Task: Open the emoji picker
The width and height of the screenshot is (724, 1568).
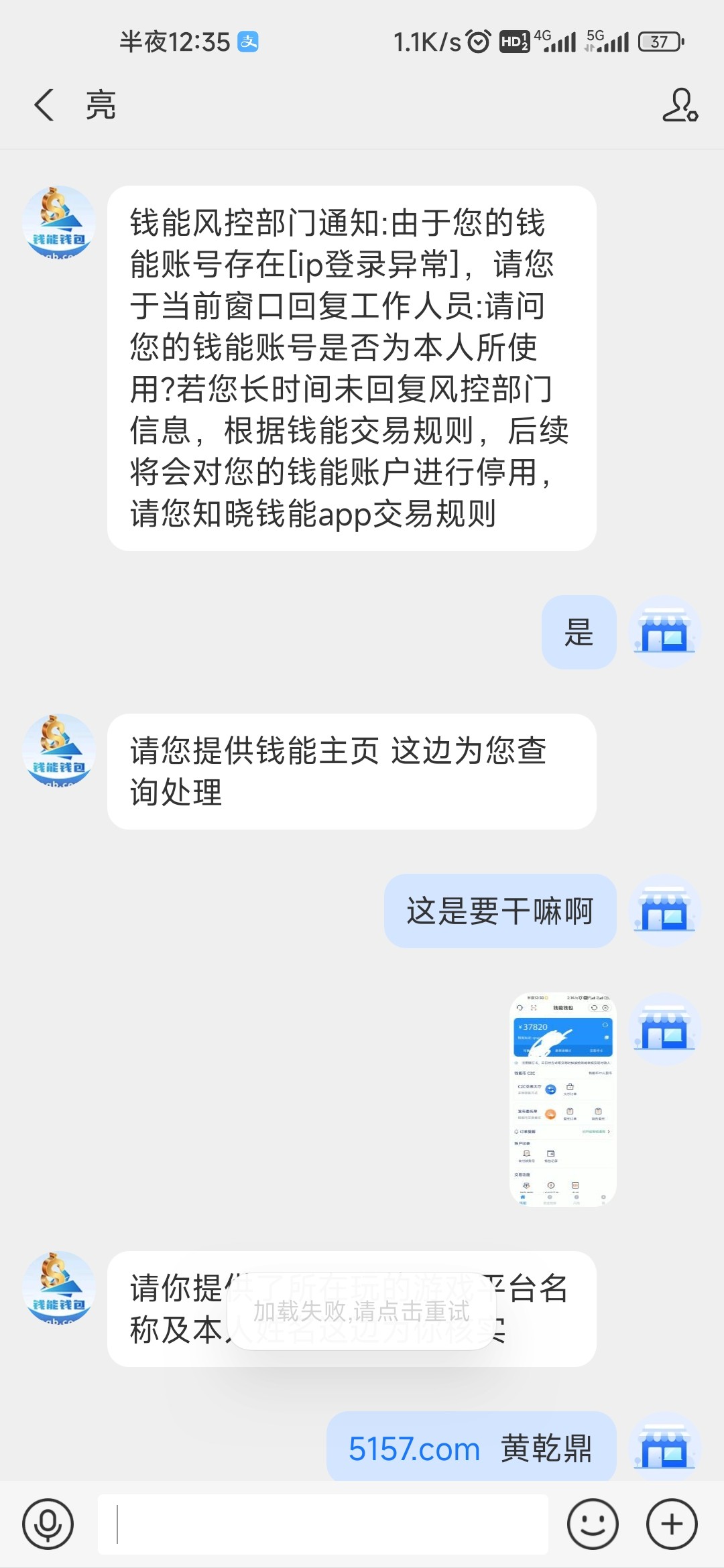Action: tap(592, 1524)
